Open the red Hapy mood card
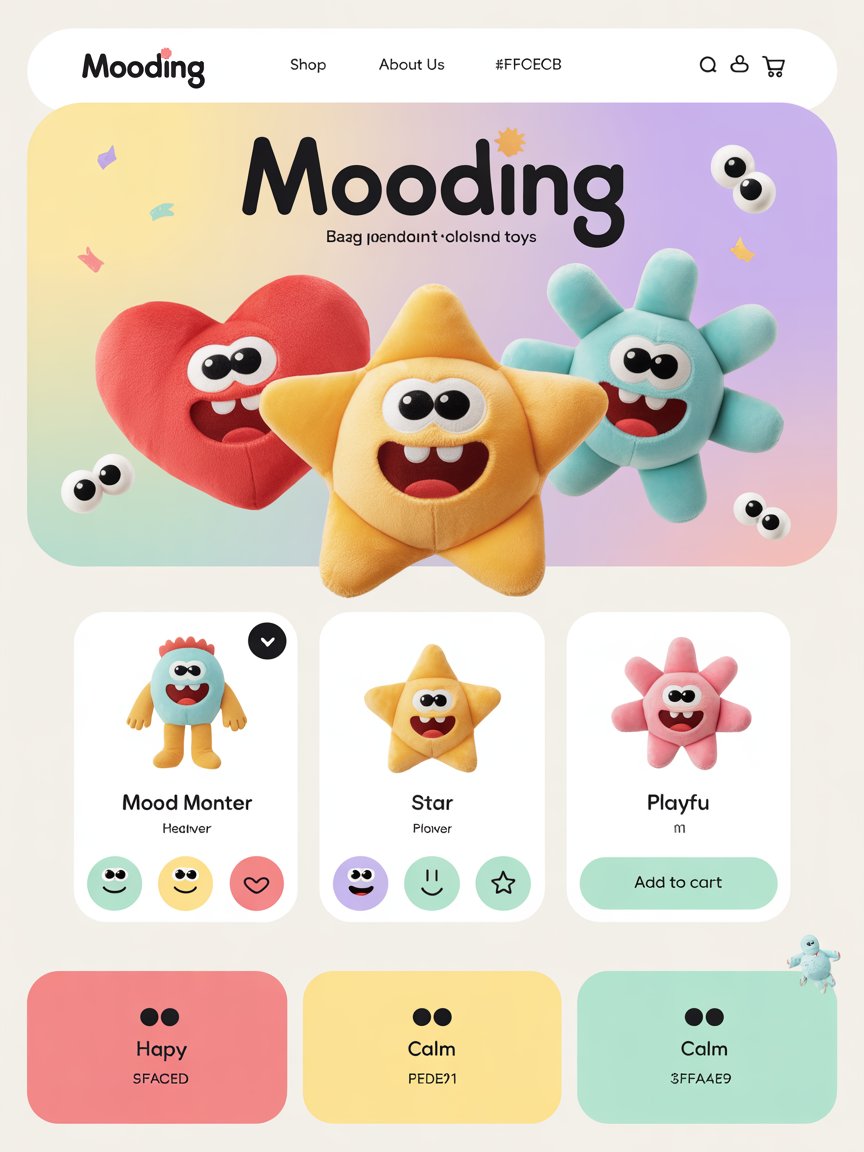This screenshot has height=1152, width=864. pyautogui.click(x=157, y=1047)
